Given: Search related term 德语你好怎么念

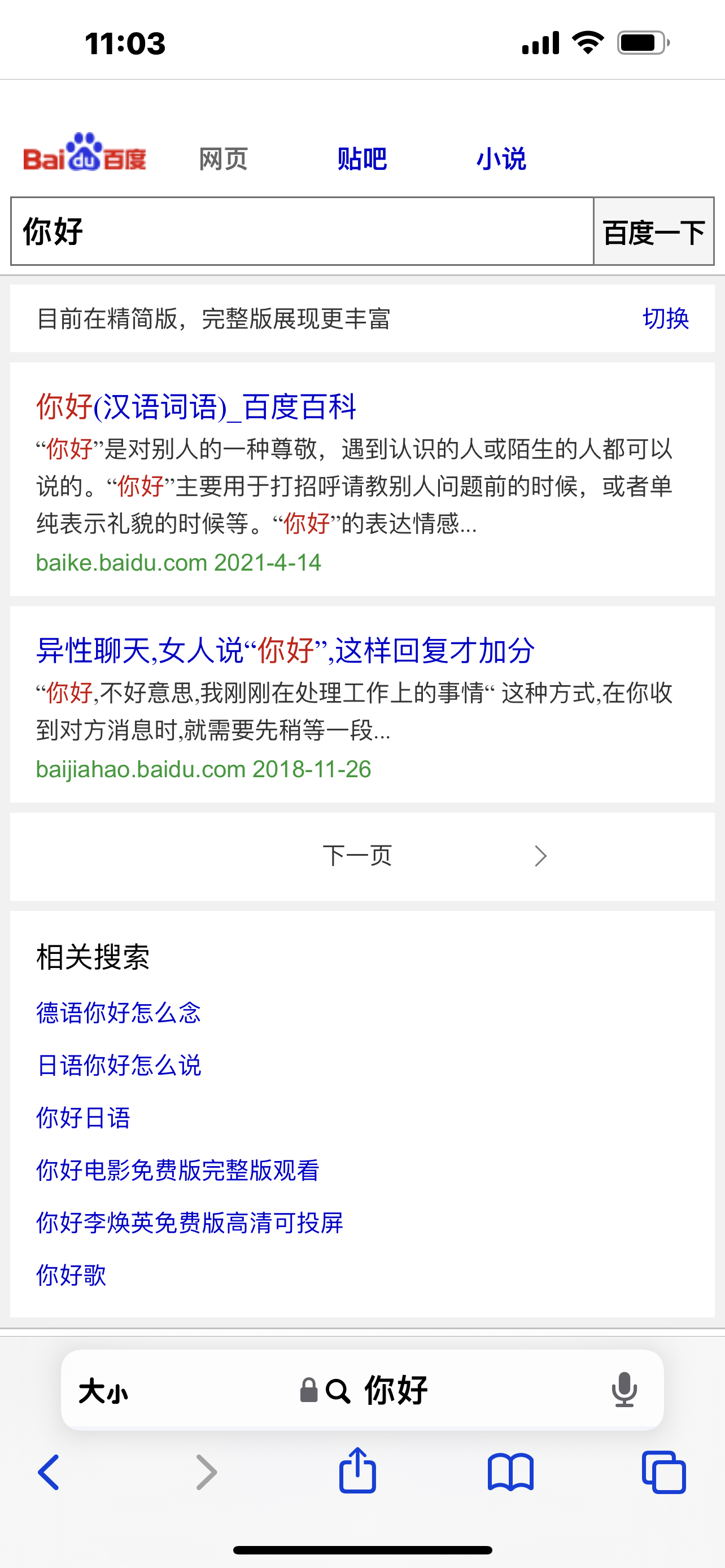Looking at the screenshot, I should (x=119, y=1013).
